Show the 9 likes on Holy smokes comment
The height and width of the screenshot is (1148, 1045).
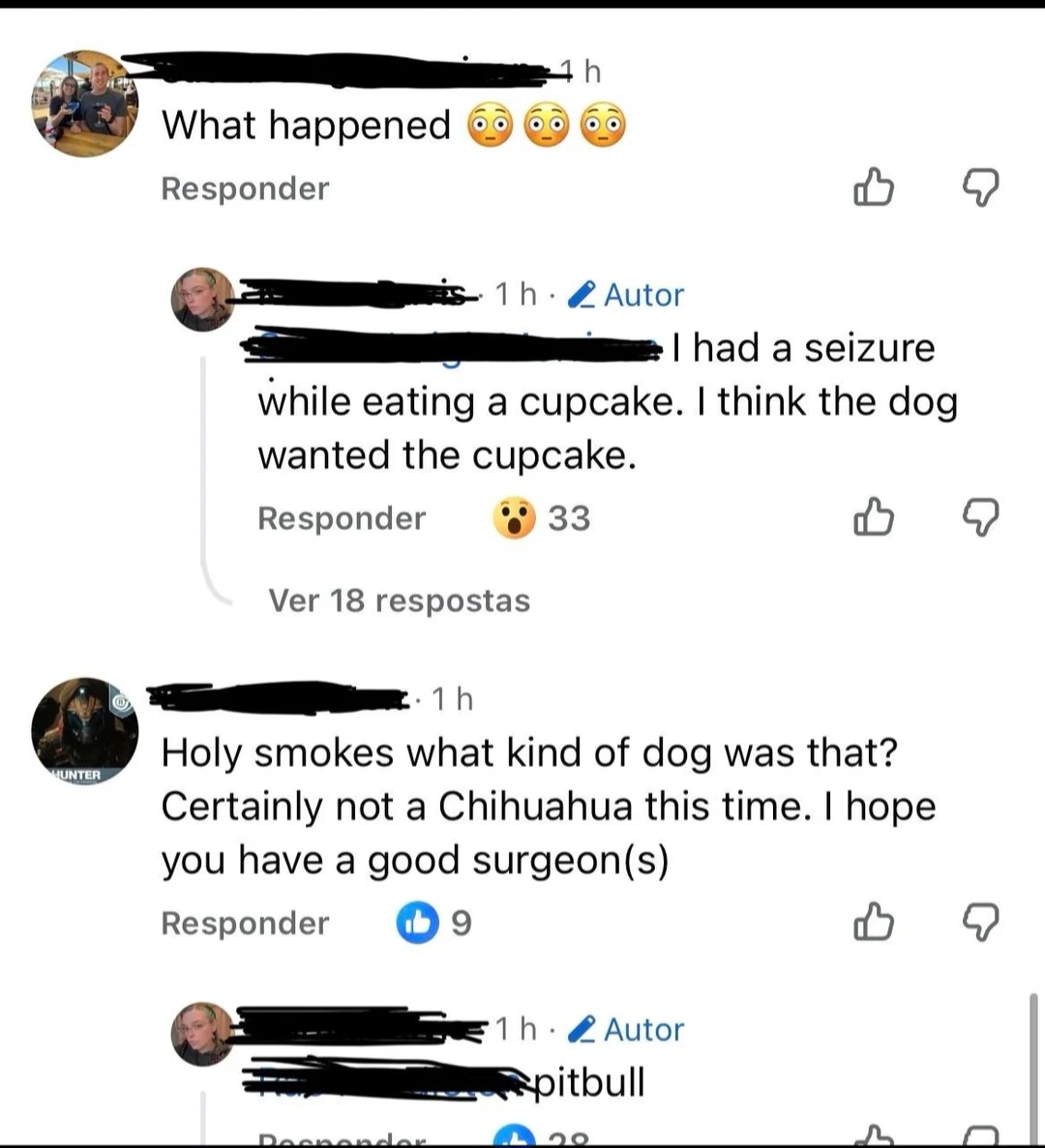pos(433,924)
